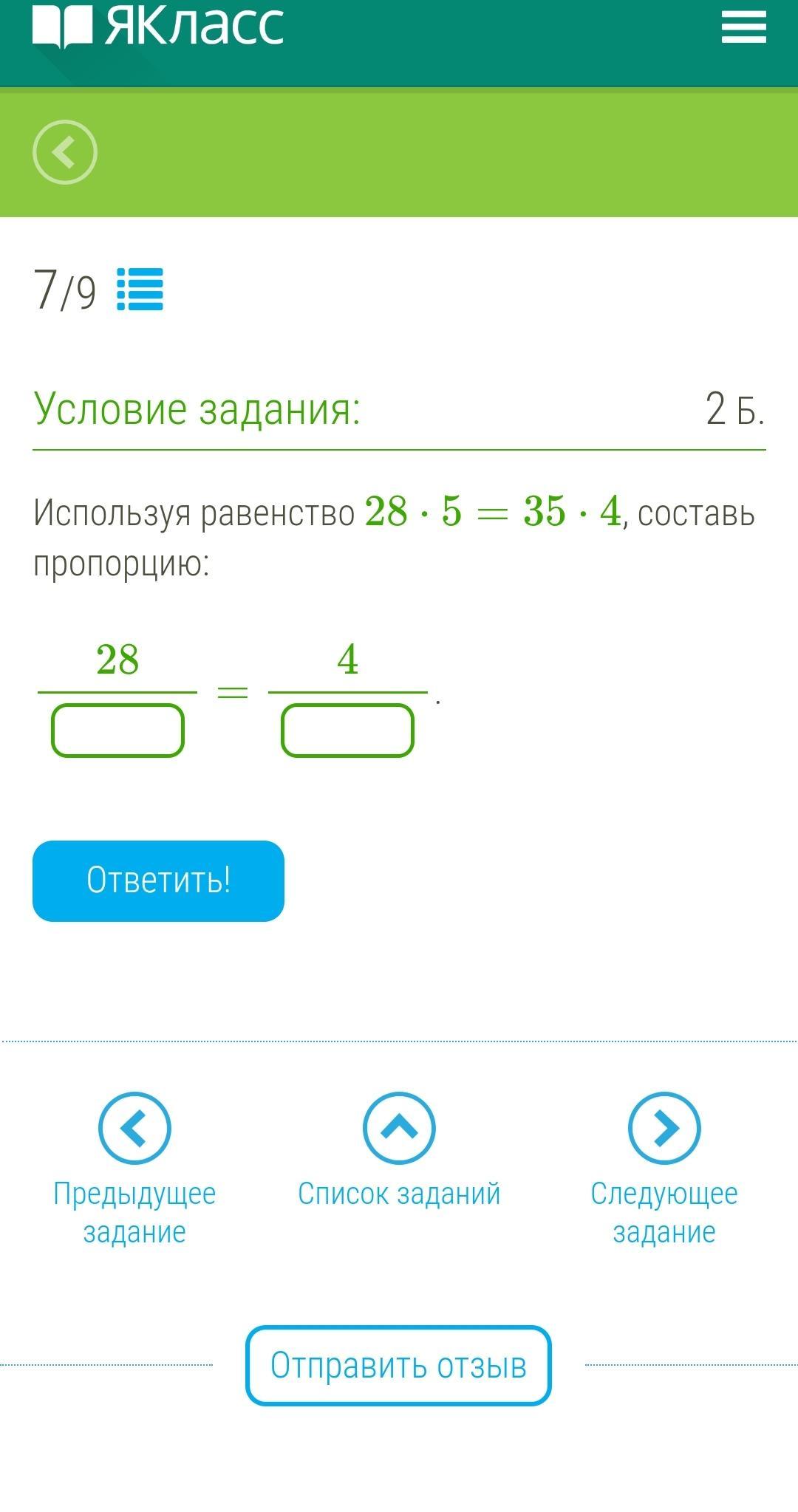Open the ЯКласс home logo
Viewport: 798px width, 1512px height.
coord(157,27)
